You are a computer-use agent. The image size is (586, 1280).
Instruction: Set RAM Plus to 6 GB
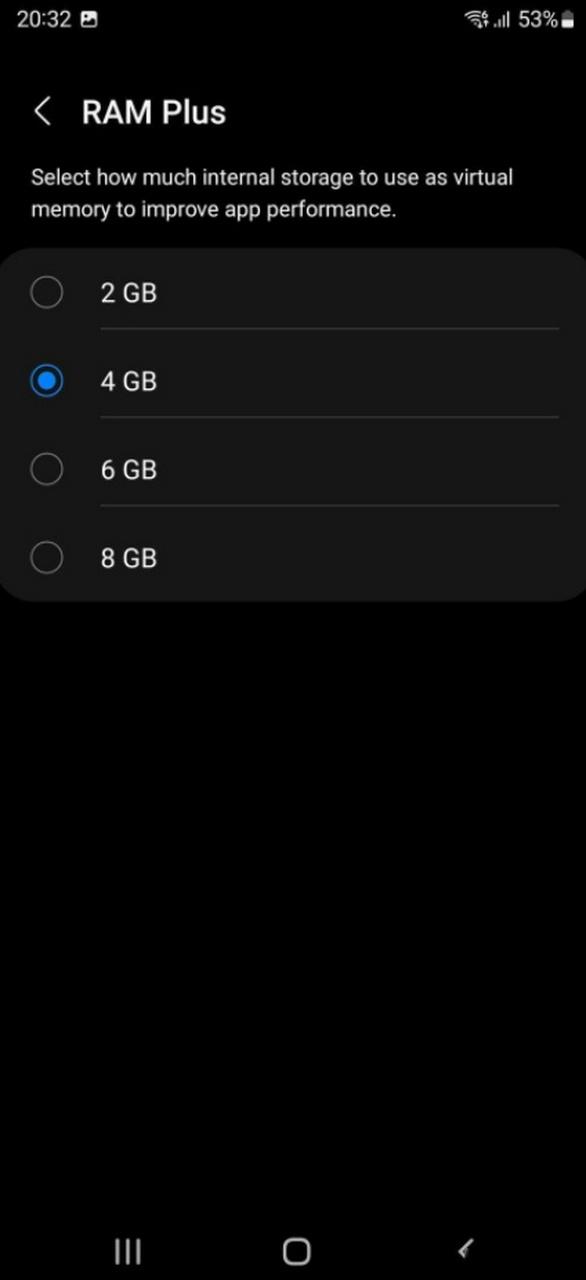point(293,469)
